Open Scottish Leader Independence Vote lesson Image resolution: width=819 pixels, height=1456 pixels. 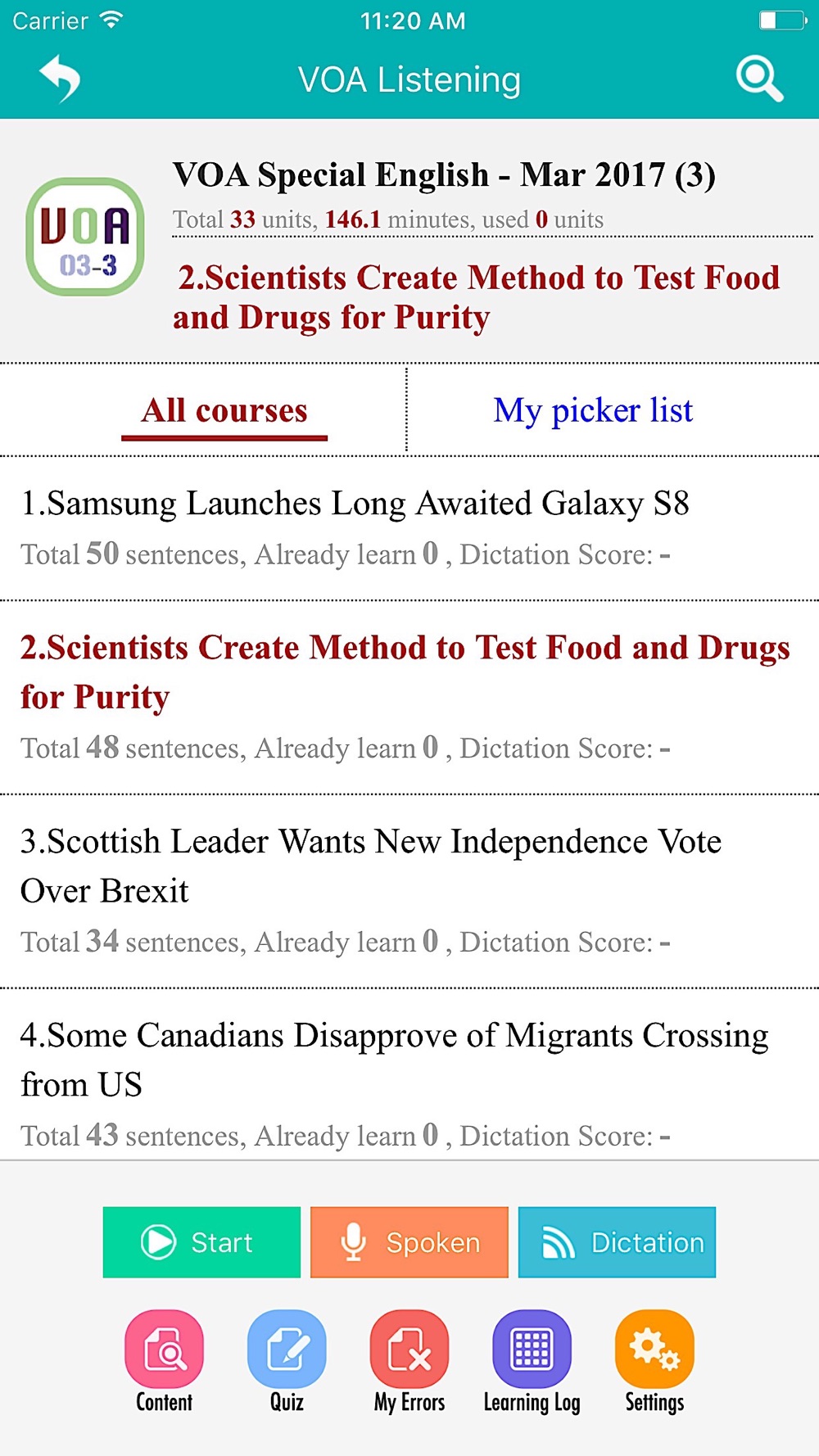[409, 892]
